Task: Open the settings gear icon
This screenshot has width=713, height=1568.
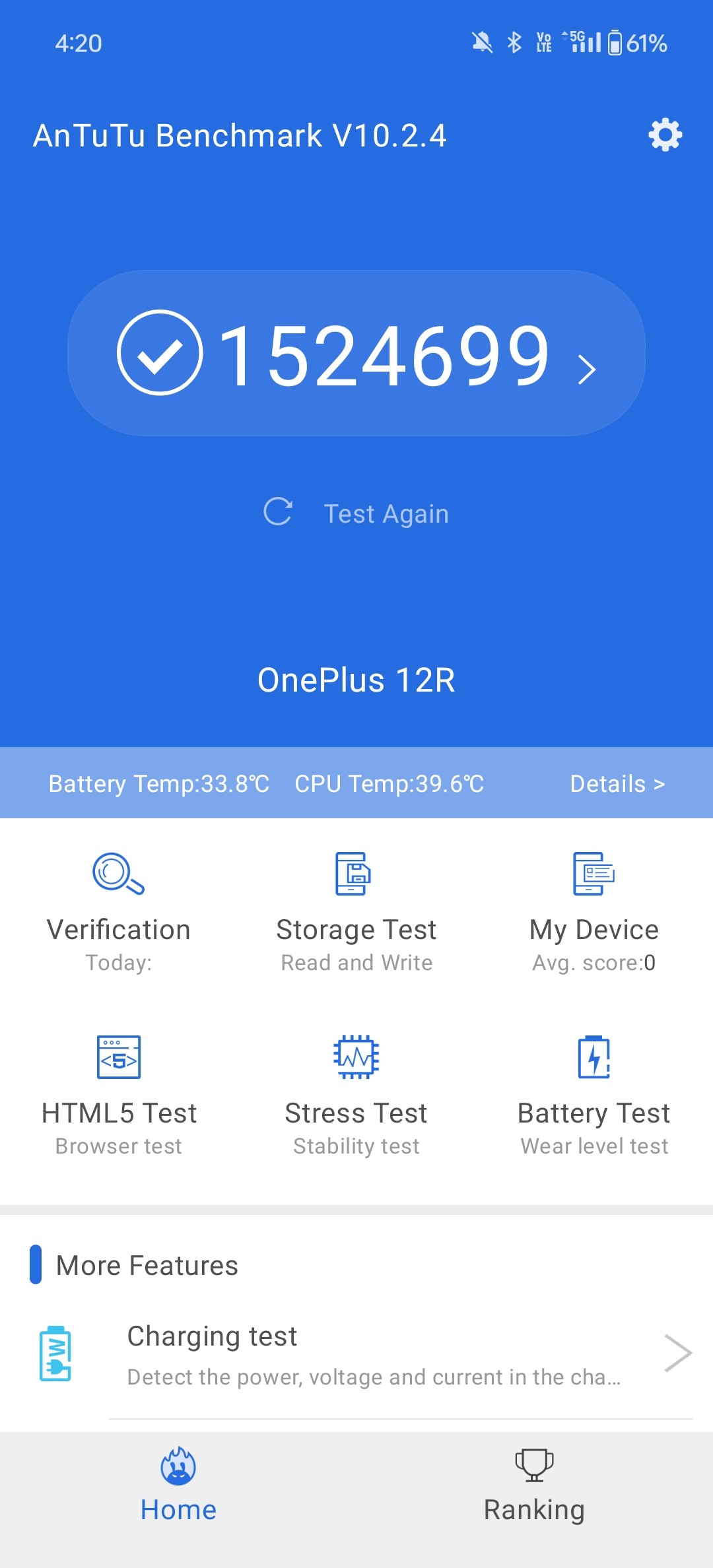Action: point(665,135)
